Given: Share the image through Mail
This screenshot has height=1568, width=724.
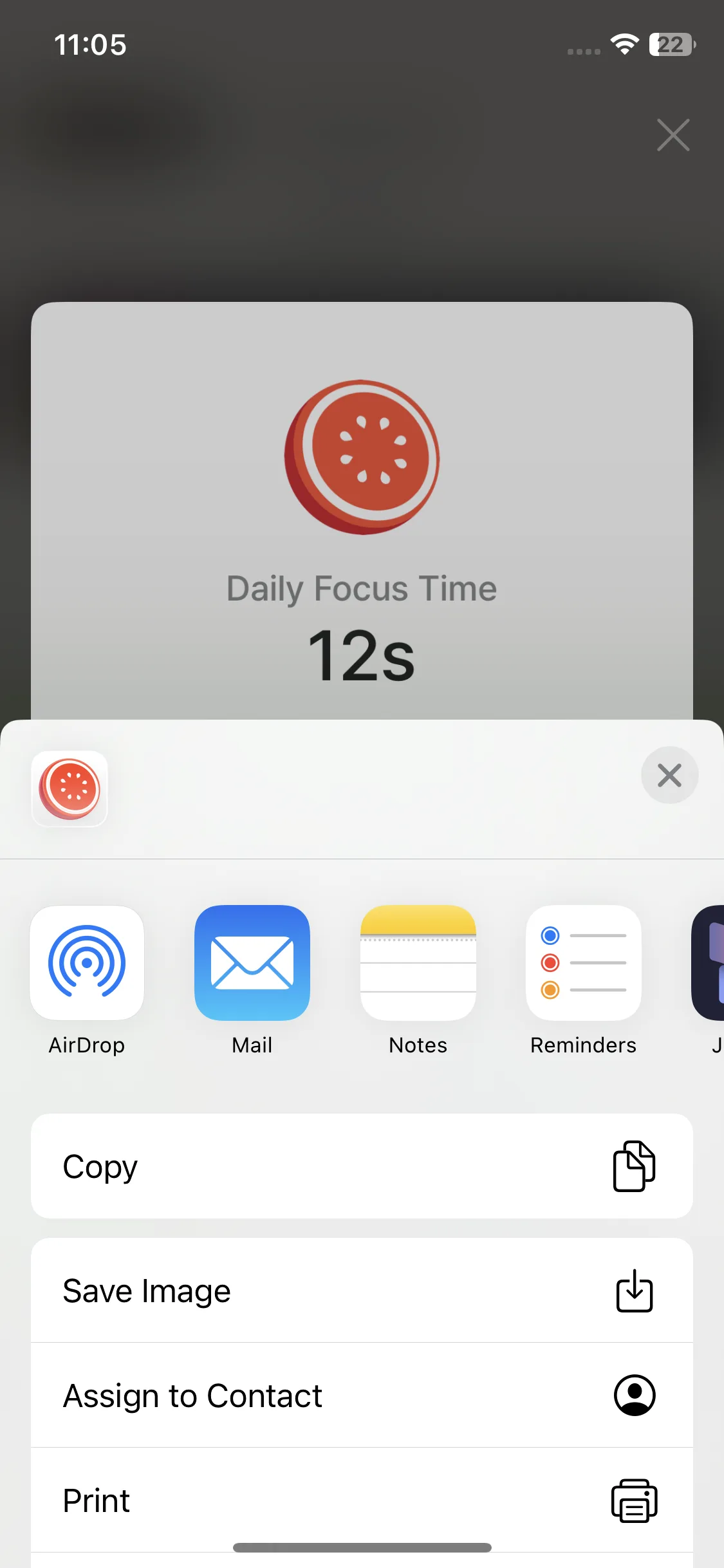Looking at the screenshot, I should tap(252, 964).
